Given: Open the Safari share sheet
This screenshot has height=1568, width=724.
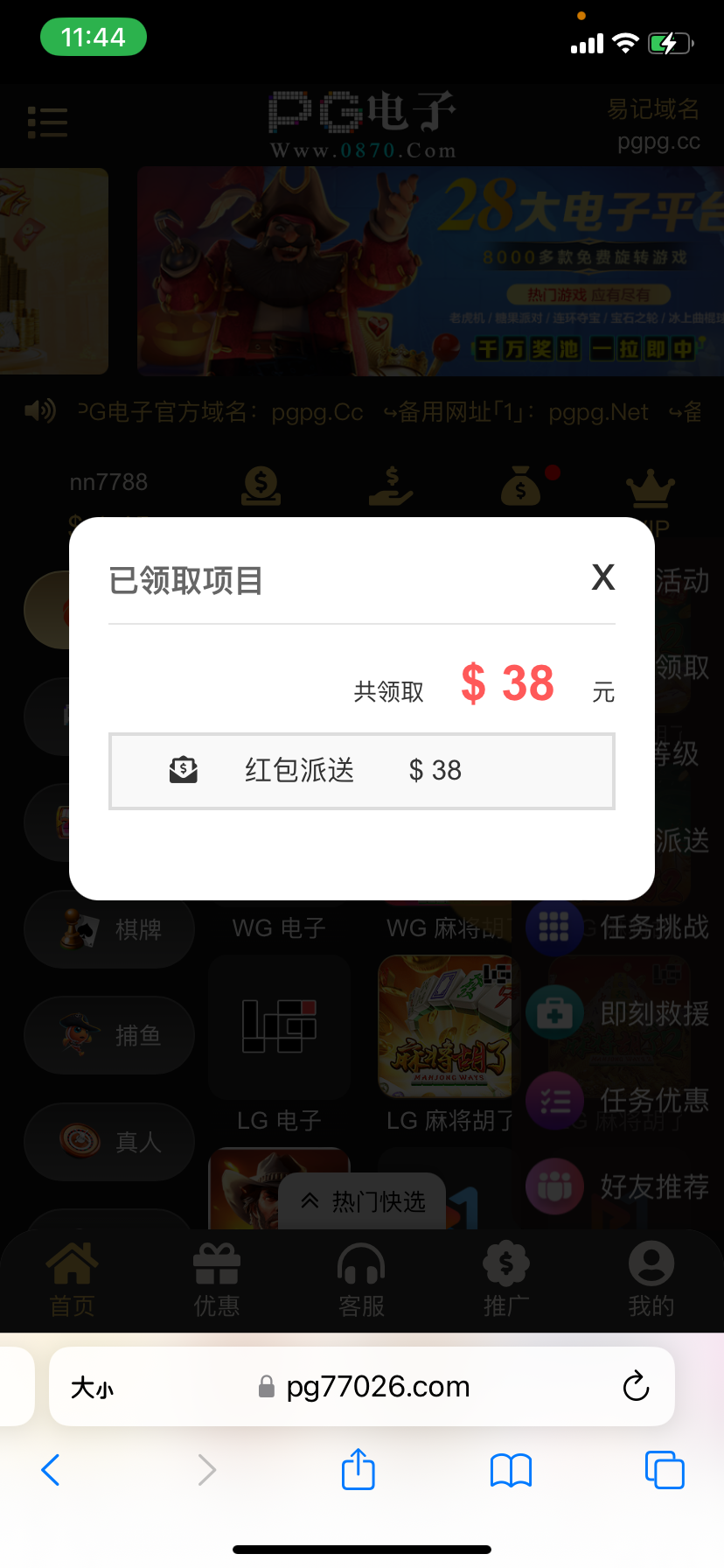Looking at the screenshot, I should tap(359, 1469).
